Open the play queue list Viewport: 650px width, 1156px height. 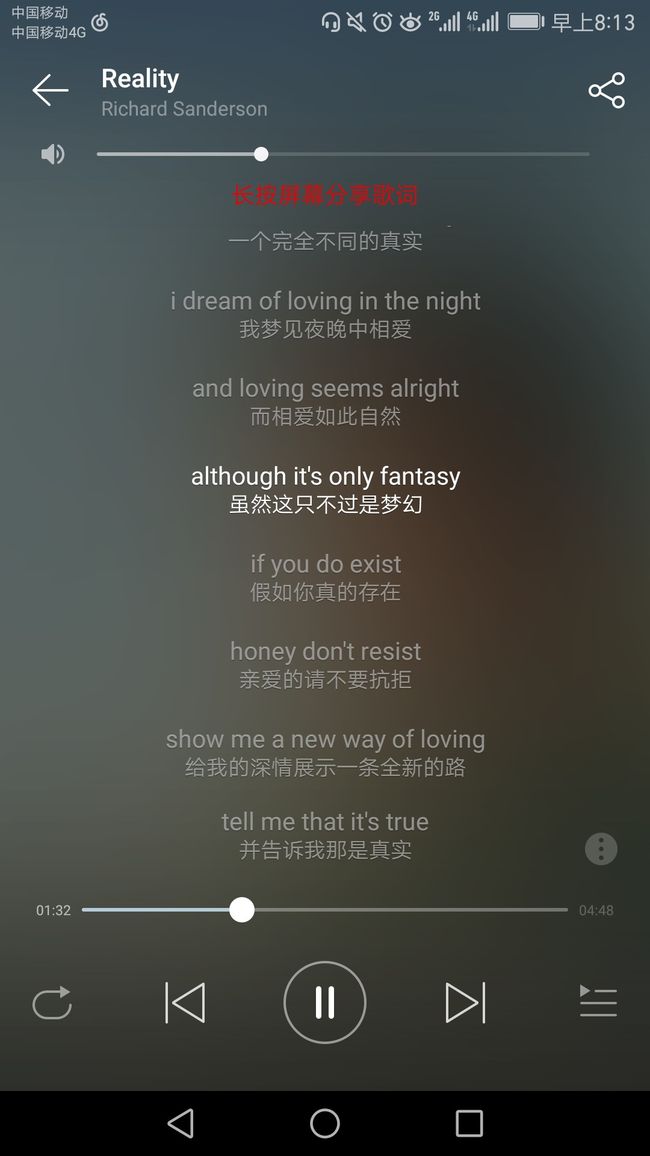(598, 1001)
